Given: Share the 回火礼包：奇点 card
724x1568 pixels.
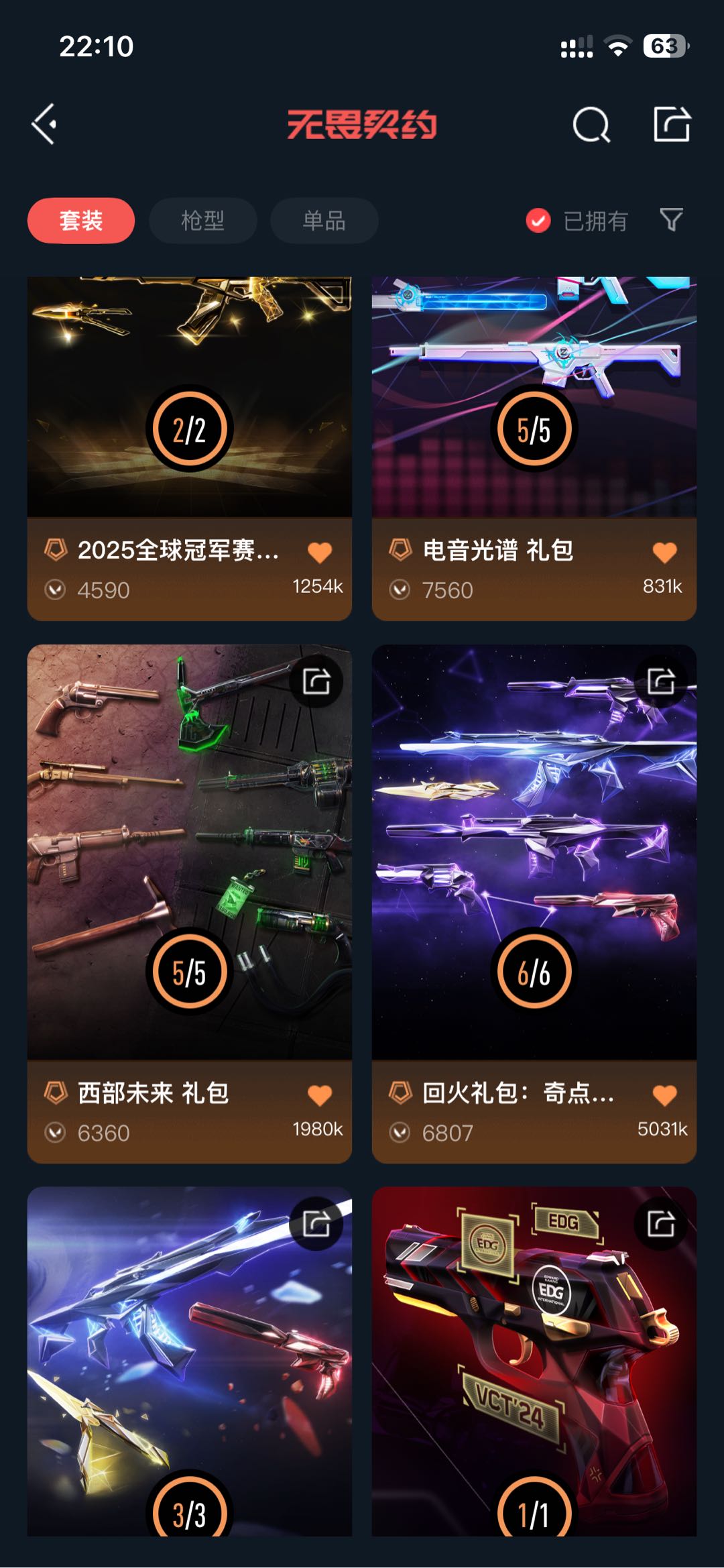Looking at the screenshot, I should pos(661,681).
